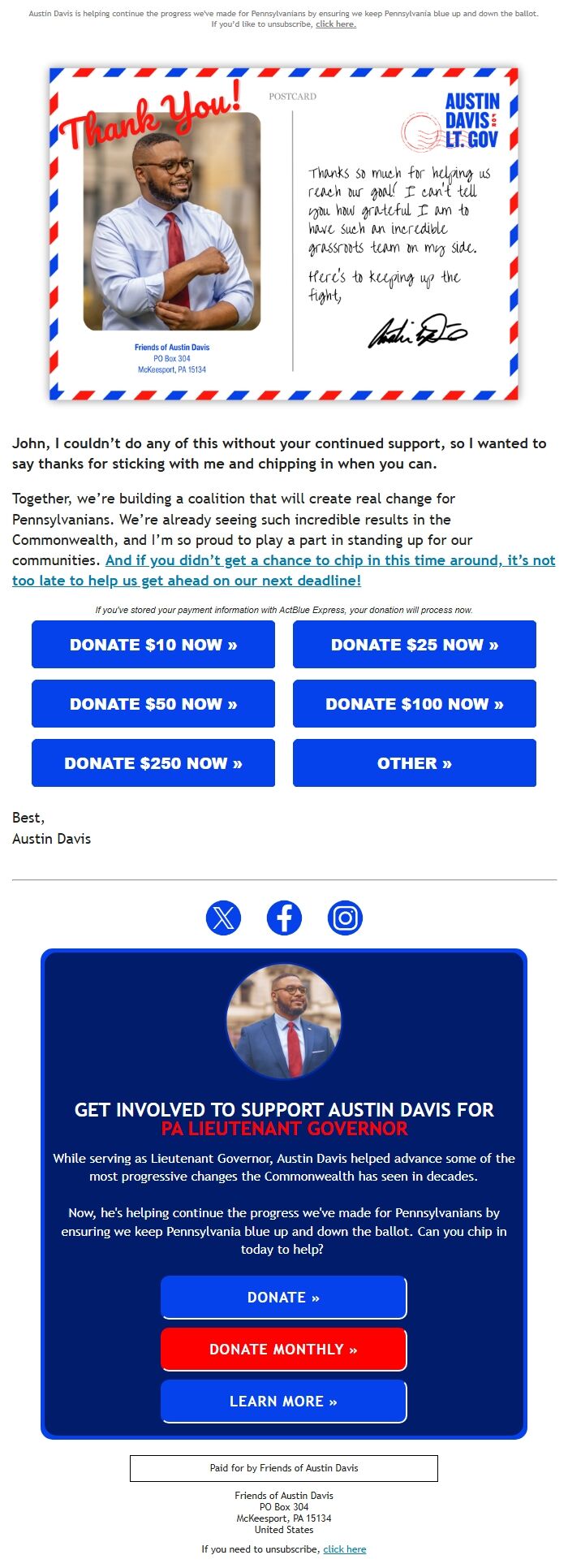Select the red Donate Monthly button
This screenshot has width=568, height=1568.
pos(283,1350)
